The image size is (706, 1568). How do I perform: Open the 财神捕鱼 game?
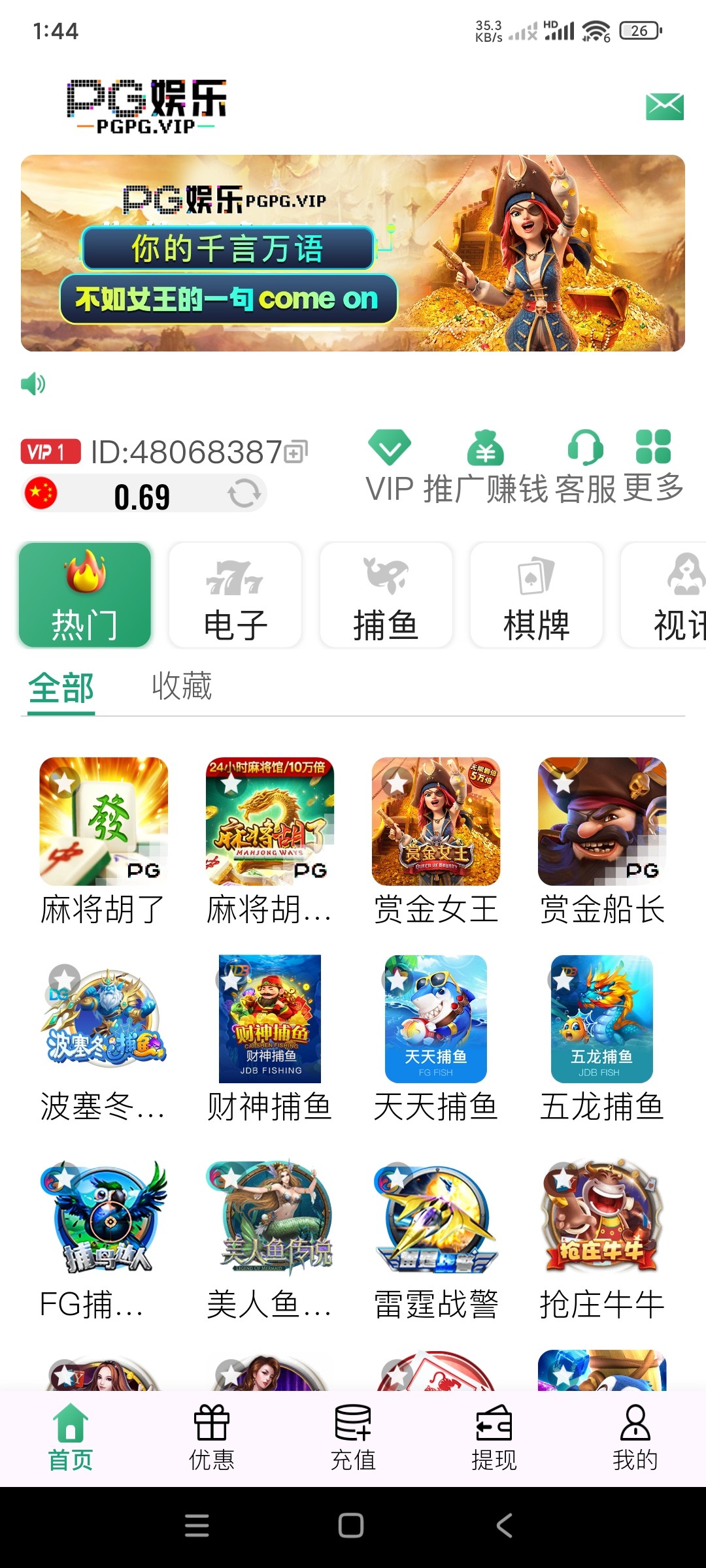click(270, 1019)
